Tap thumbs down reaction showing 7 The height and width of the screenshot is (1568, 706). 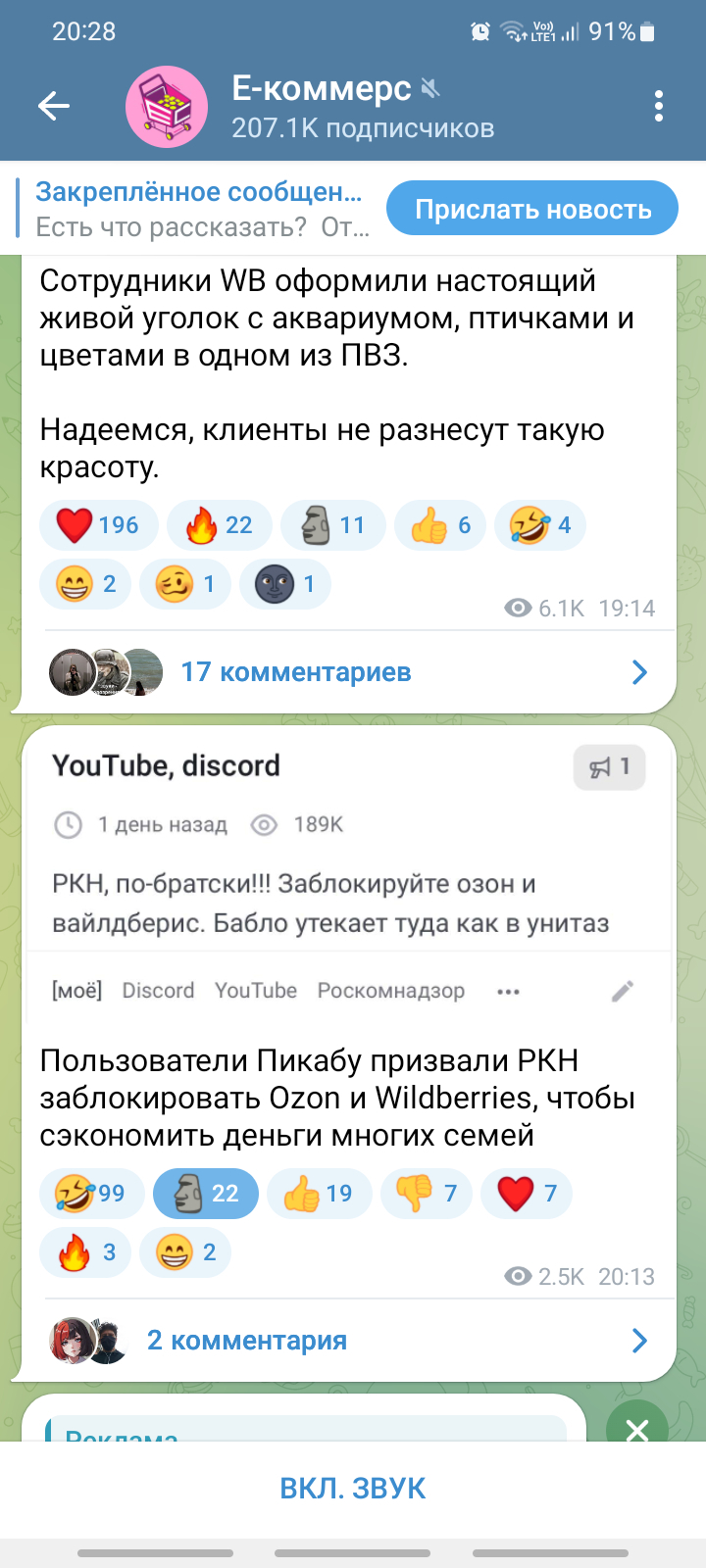tap(427, 1194)
